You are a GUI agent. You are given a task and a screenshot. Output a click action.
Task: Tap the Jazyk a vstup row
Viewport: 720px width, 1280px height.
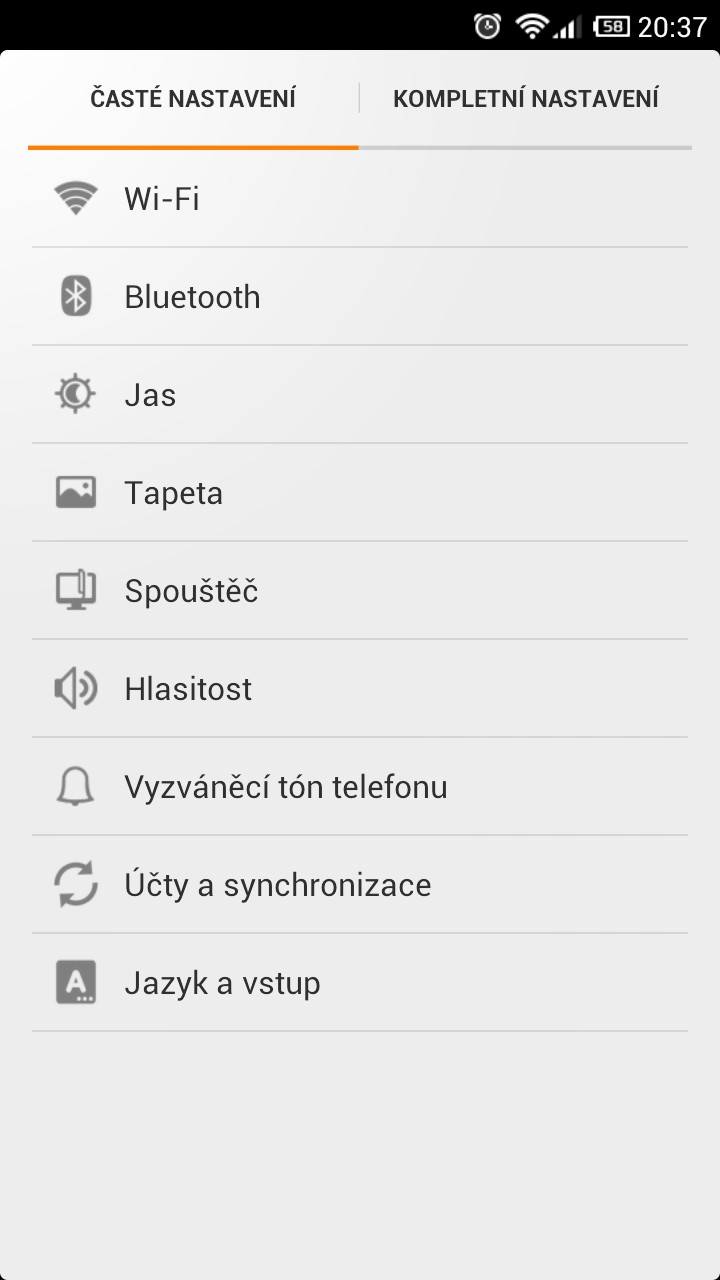(360, 983)
